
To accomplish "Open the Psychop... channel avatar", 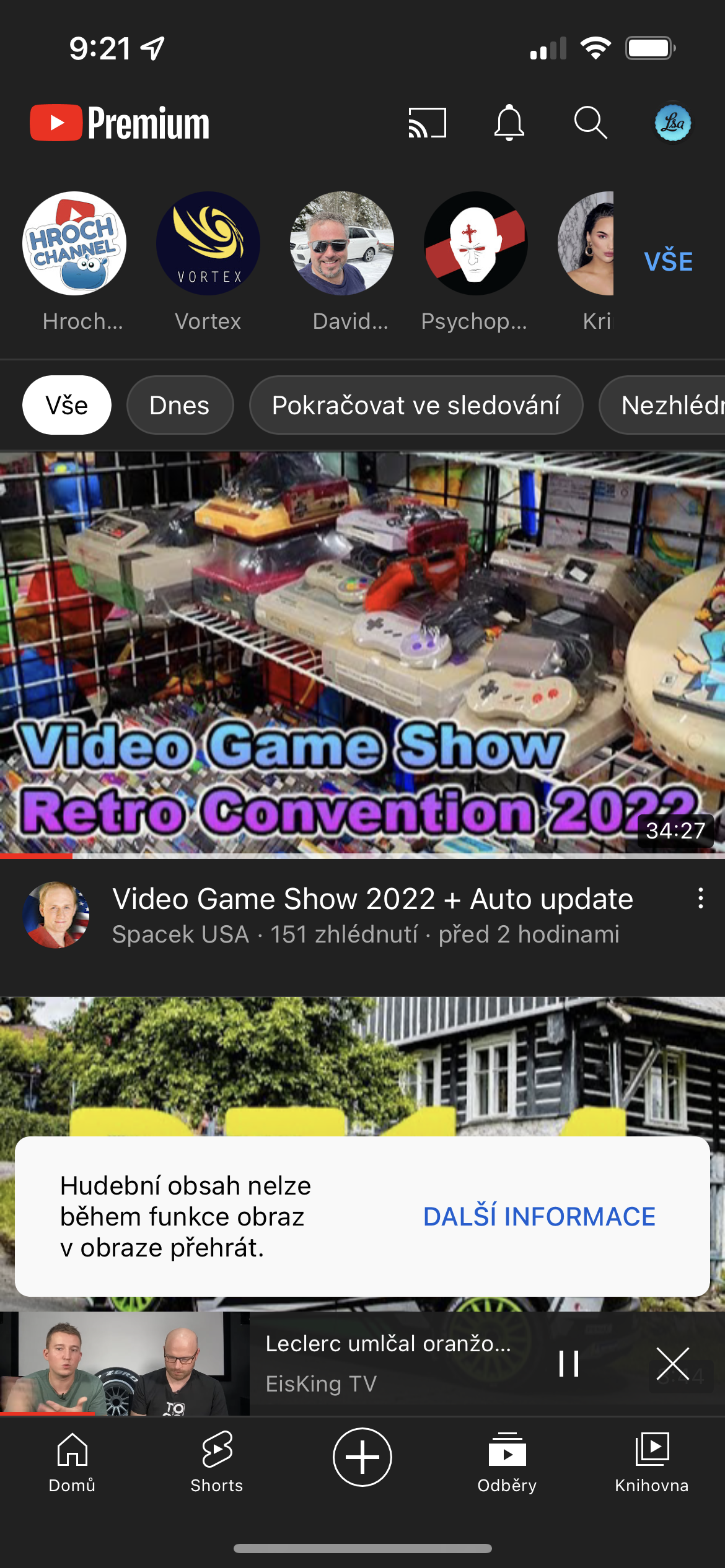I will tap(475, 243).
